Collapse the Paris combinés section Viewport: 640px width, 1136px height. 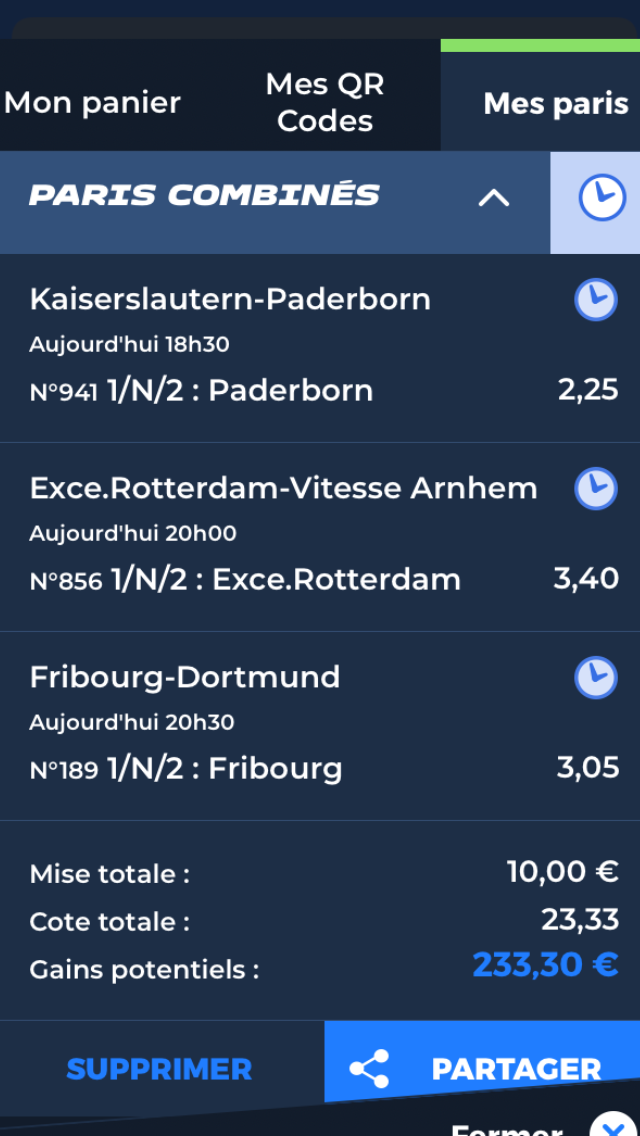click(494, 197)
